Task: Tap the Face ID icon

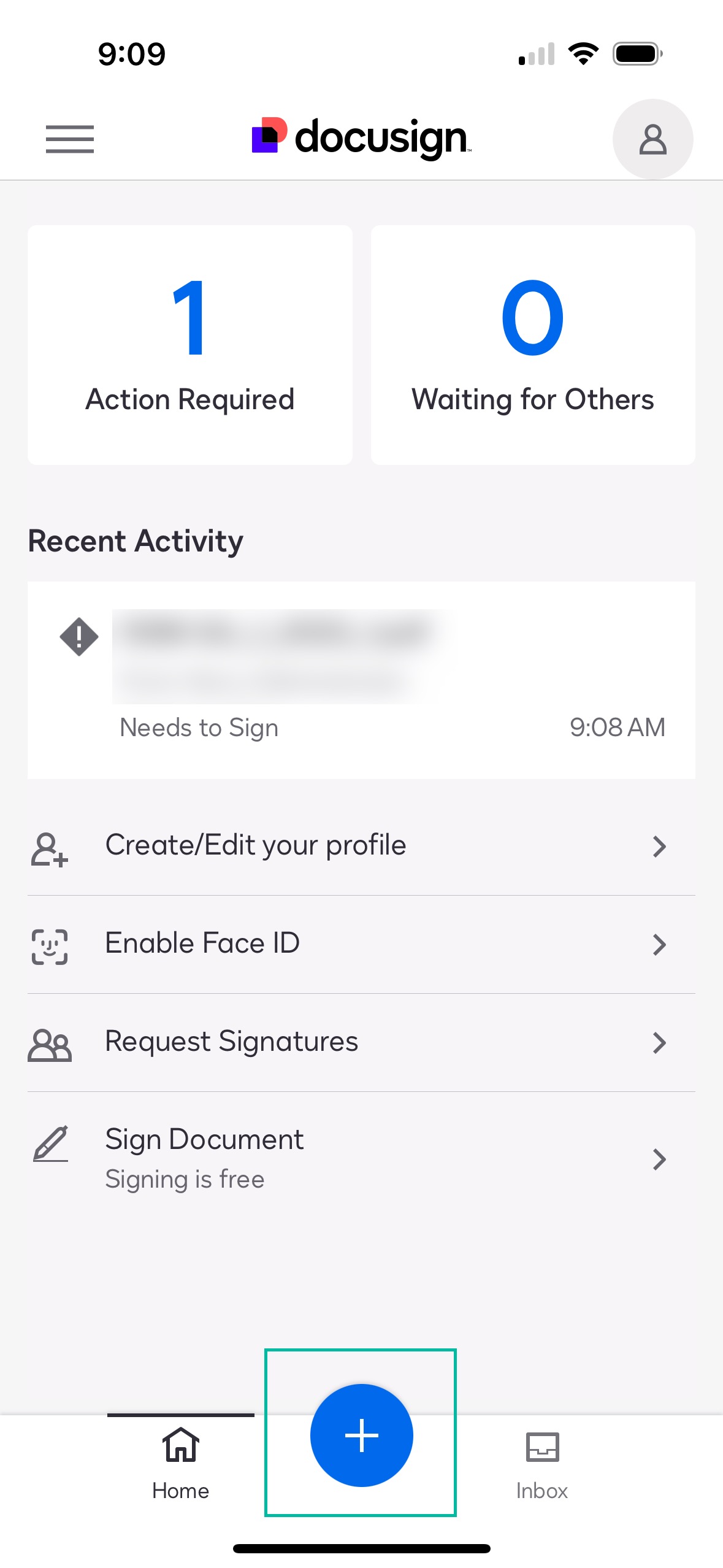Action: tap(50, 945)
